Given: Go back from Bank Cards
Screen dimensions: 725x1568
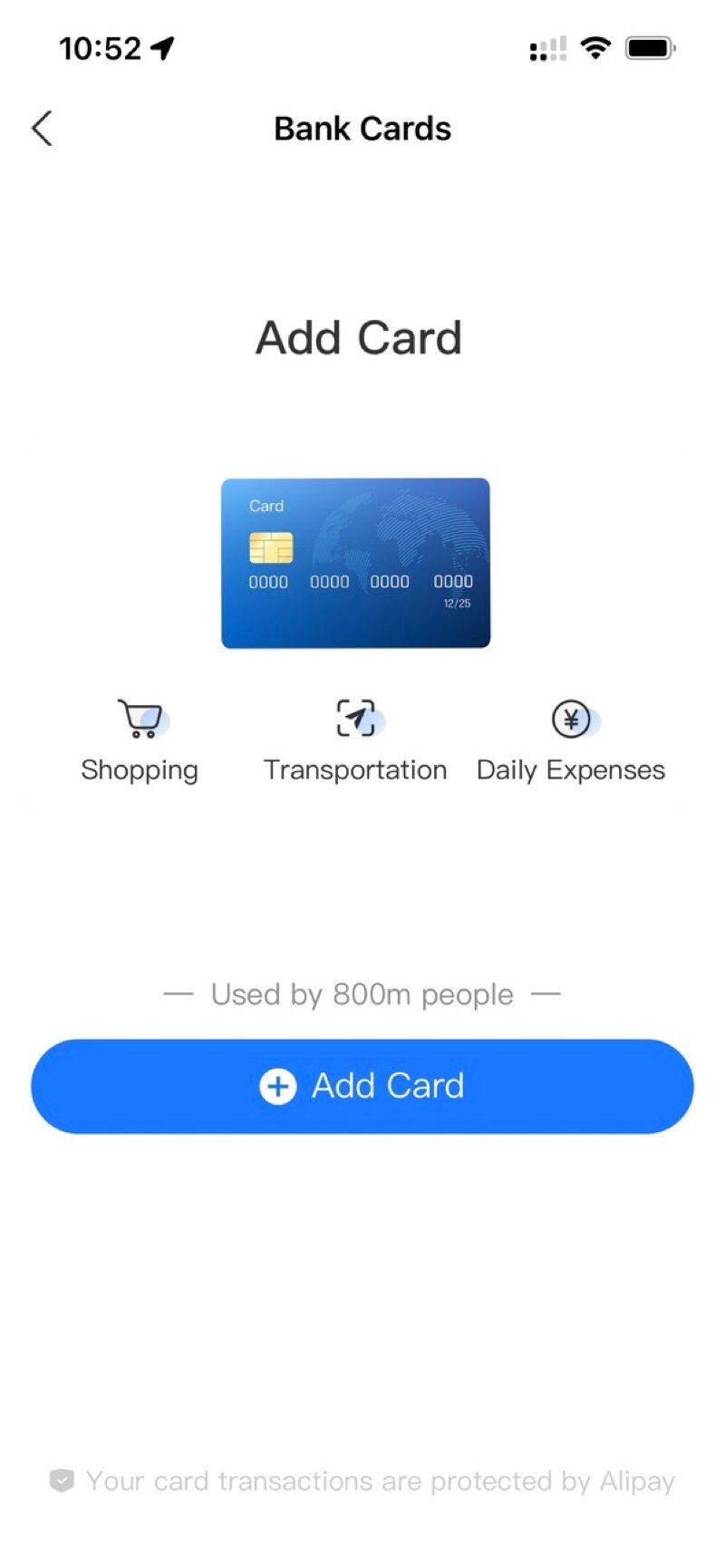Looking at the screenshot, I should pos(42,129).
